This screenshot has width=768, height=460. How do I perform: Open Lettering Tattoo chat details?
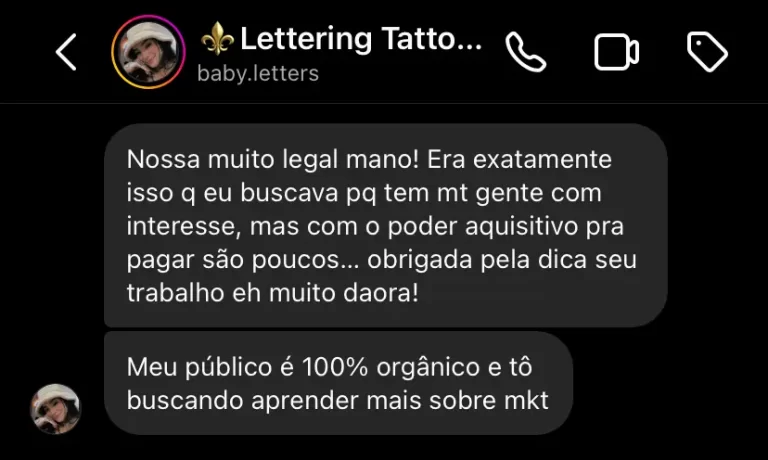click(x=340, y=52)
